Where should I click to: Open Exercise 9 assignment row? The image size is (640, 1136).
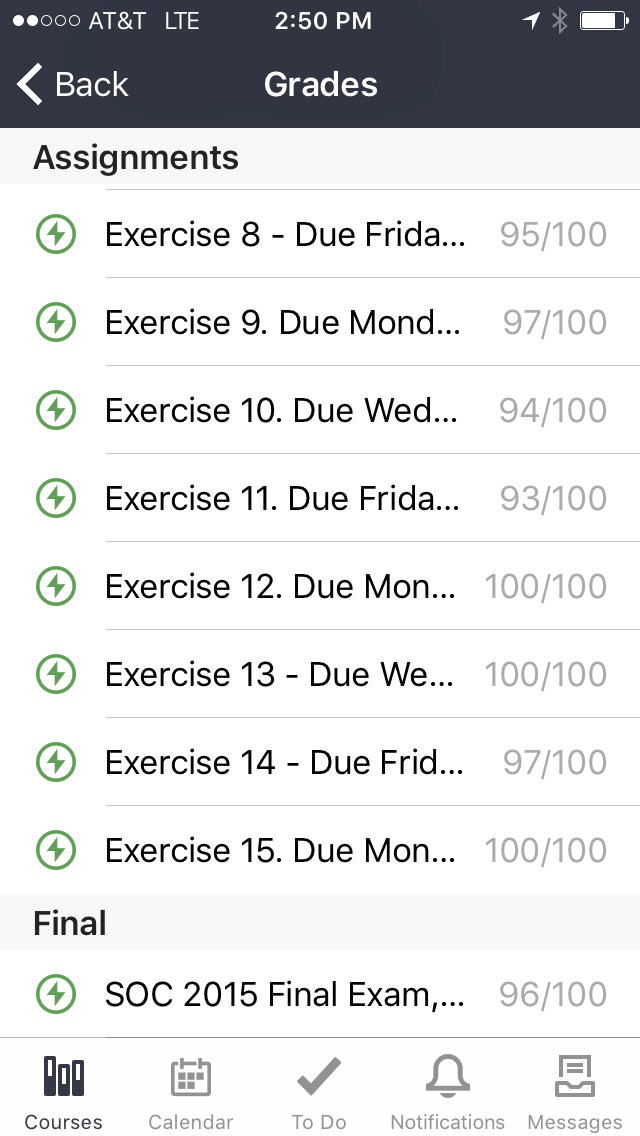(320, 323)
